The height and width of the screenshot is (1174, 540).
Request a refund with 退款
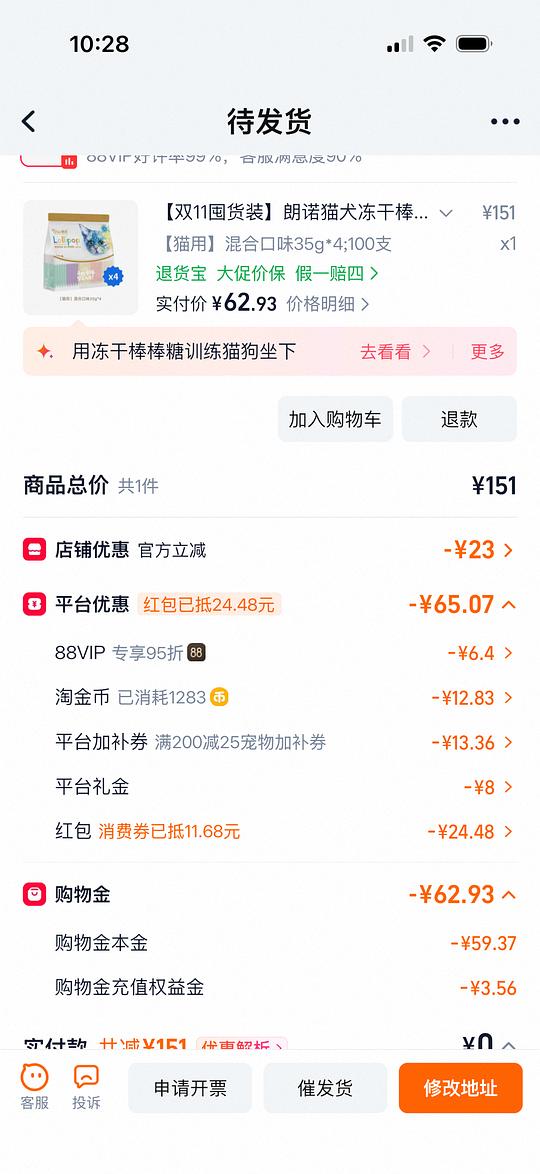(x=459, y=419)
